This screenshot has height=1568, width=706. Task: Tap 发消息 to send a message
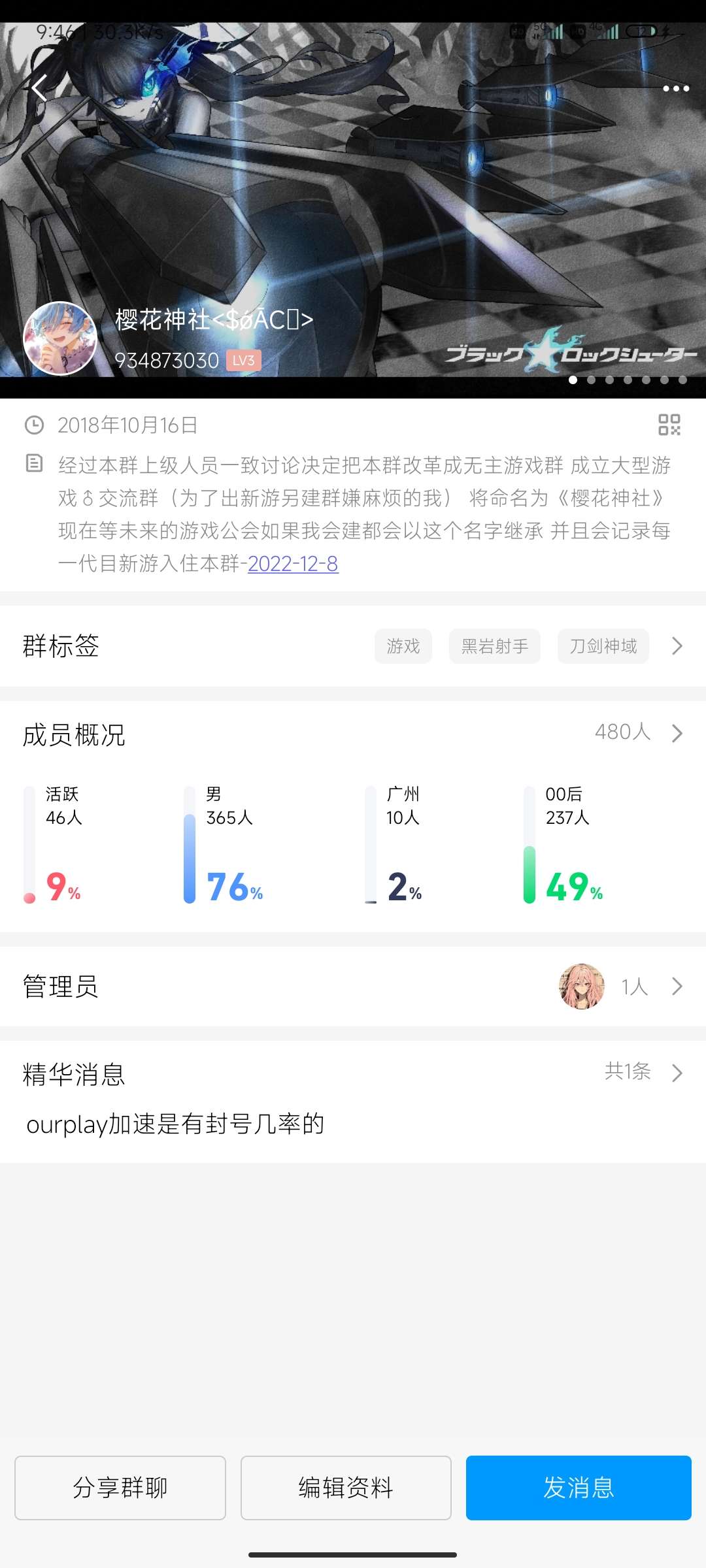tap(578, 1488)
